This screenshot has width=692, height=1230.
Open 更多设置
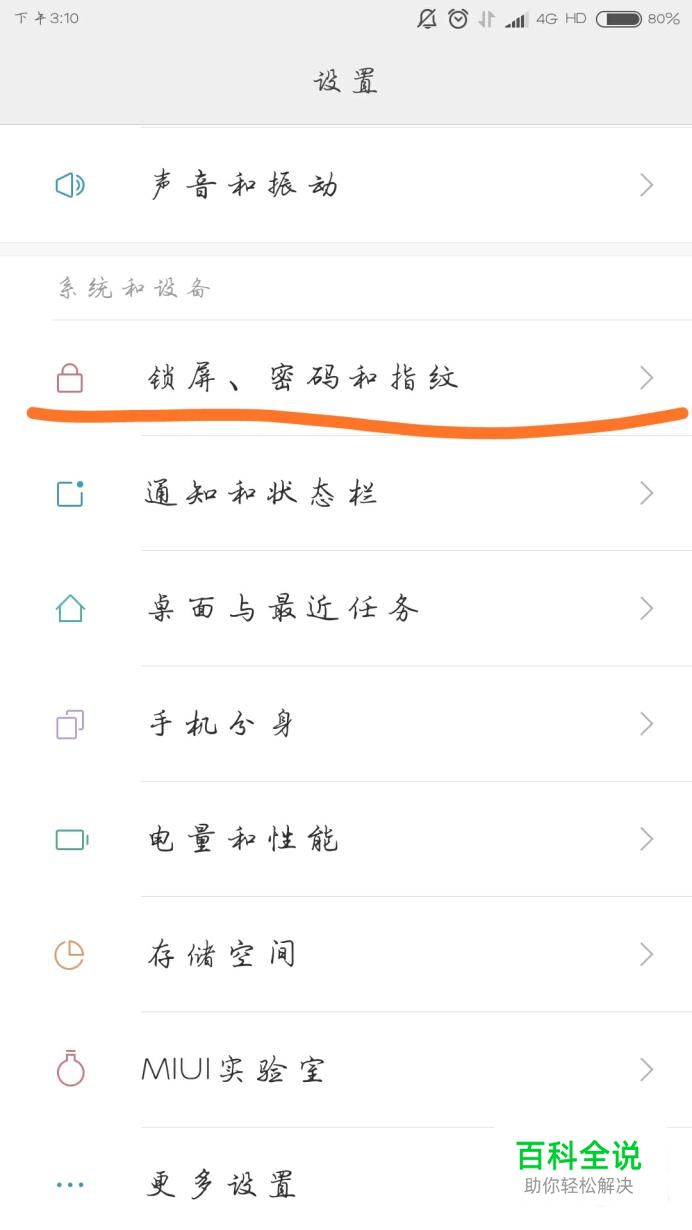222,1185
